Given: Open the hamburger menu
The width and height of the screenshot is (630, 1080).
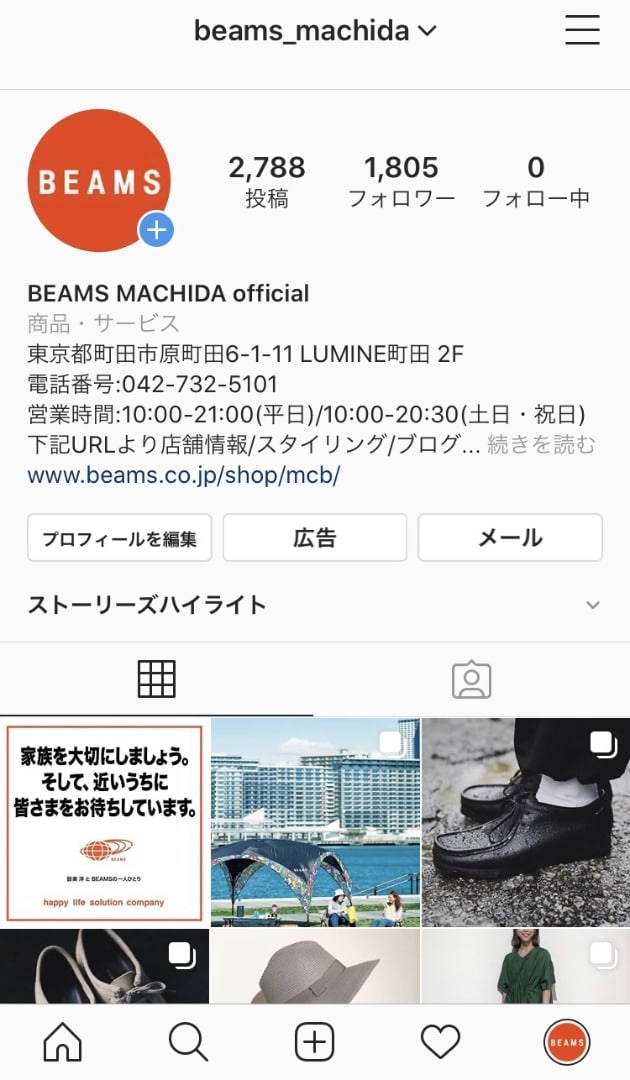Looking at the screenshot, I should click(582, 31).
